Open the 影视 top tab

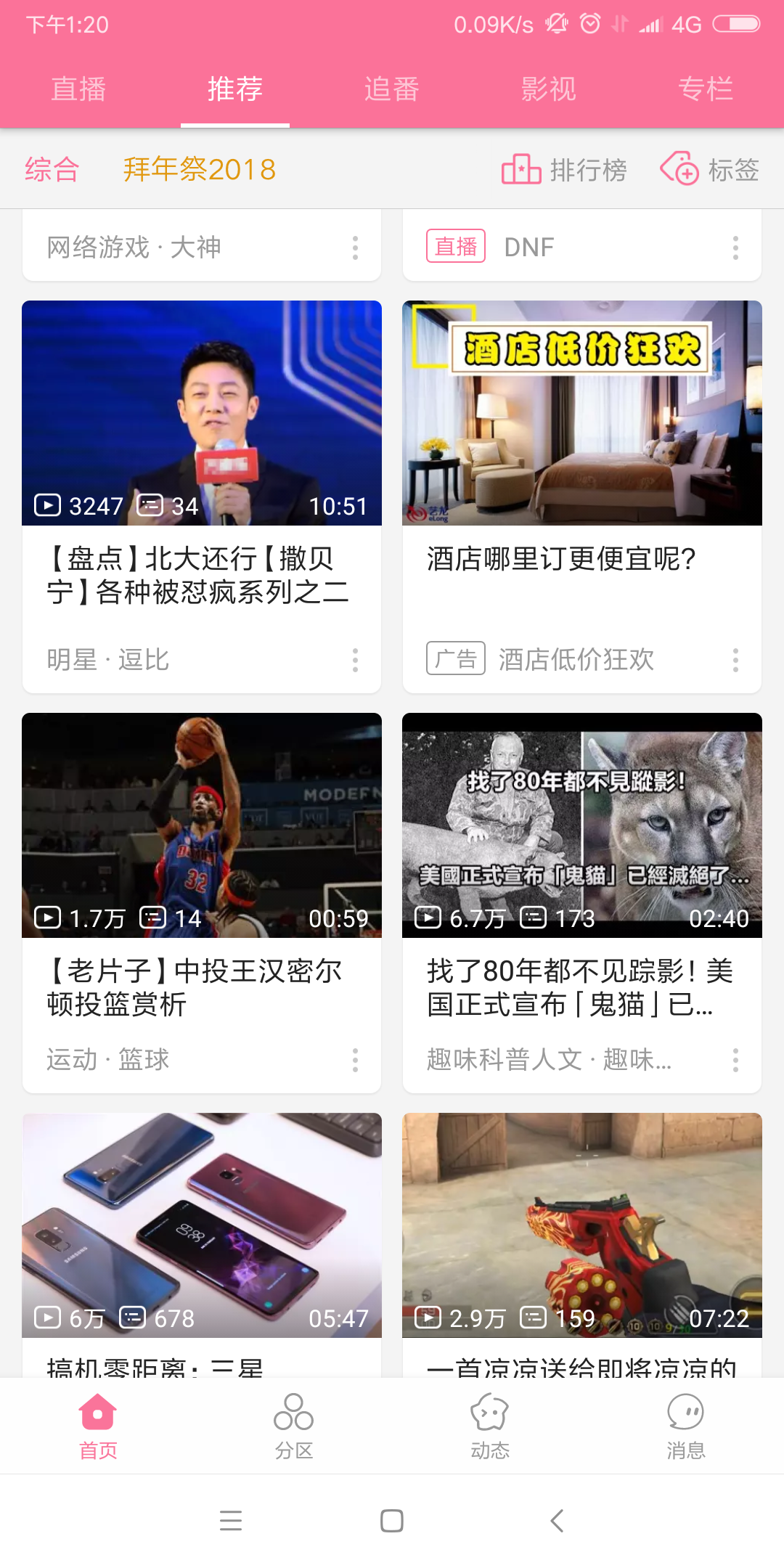(x=549, y=89)
